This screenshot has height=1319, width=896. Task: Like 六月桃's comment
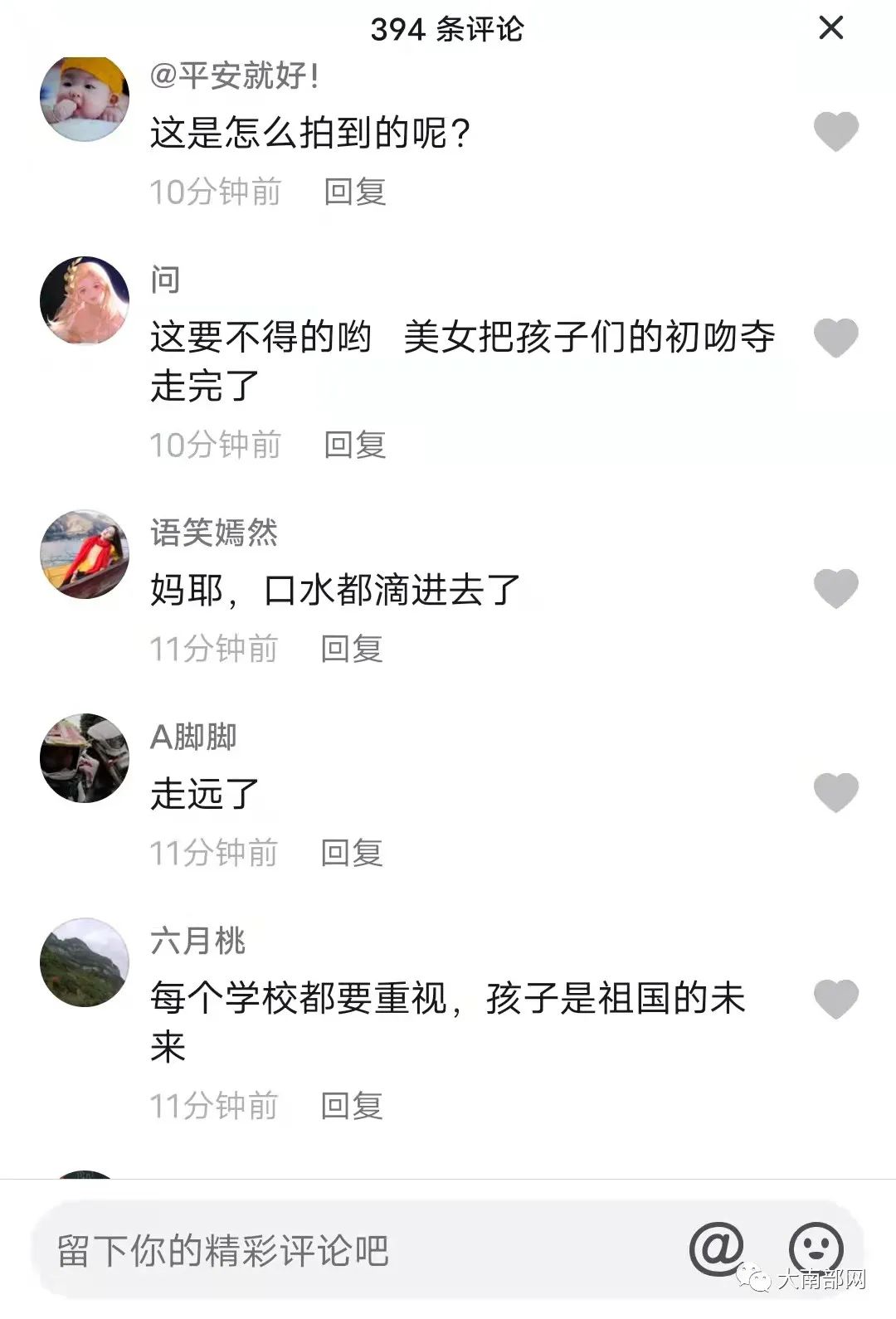click(x=835, y=997)
